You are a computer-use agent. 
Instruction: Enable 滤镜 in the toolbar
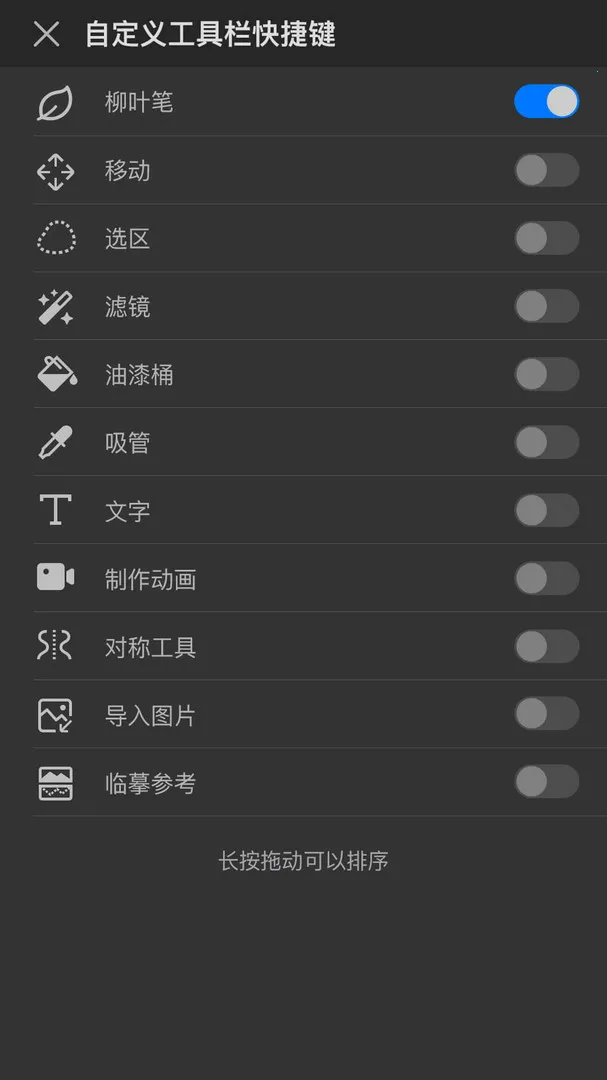[x=546, y=306]
